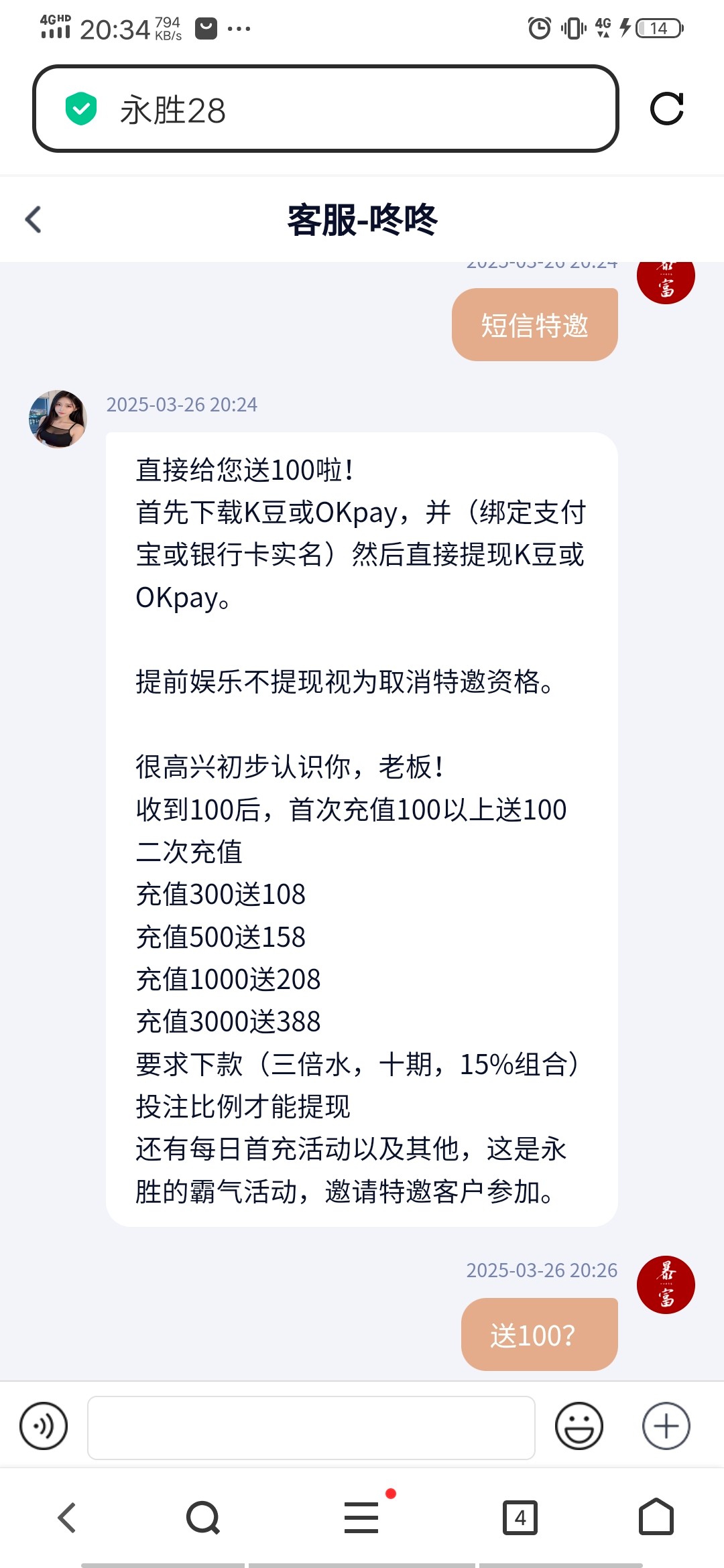Open the plus attachment options
Image resolution: width=724 pixels, height=1568 pixels.
(666, 1426)
